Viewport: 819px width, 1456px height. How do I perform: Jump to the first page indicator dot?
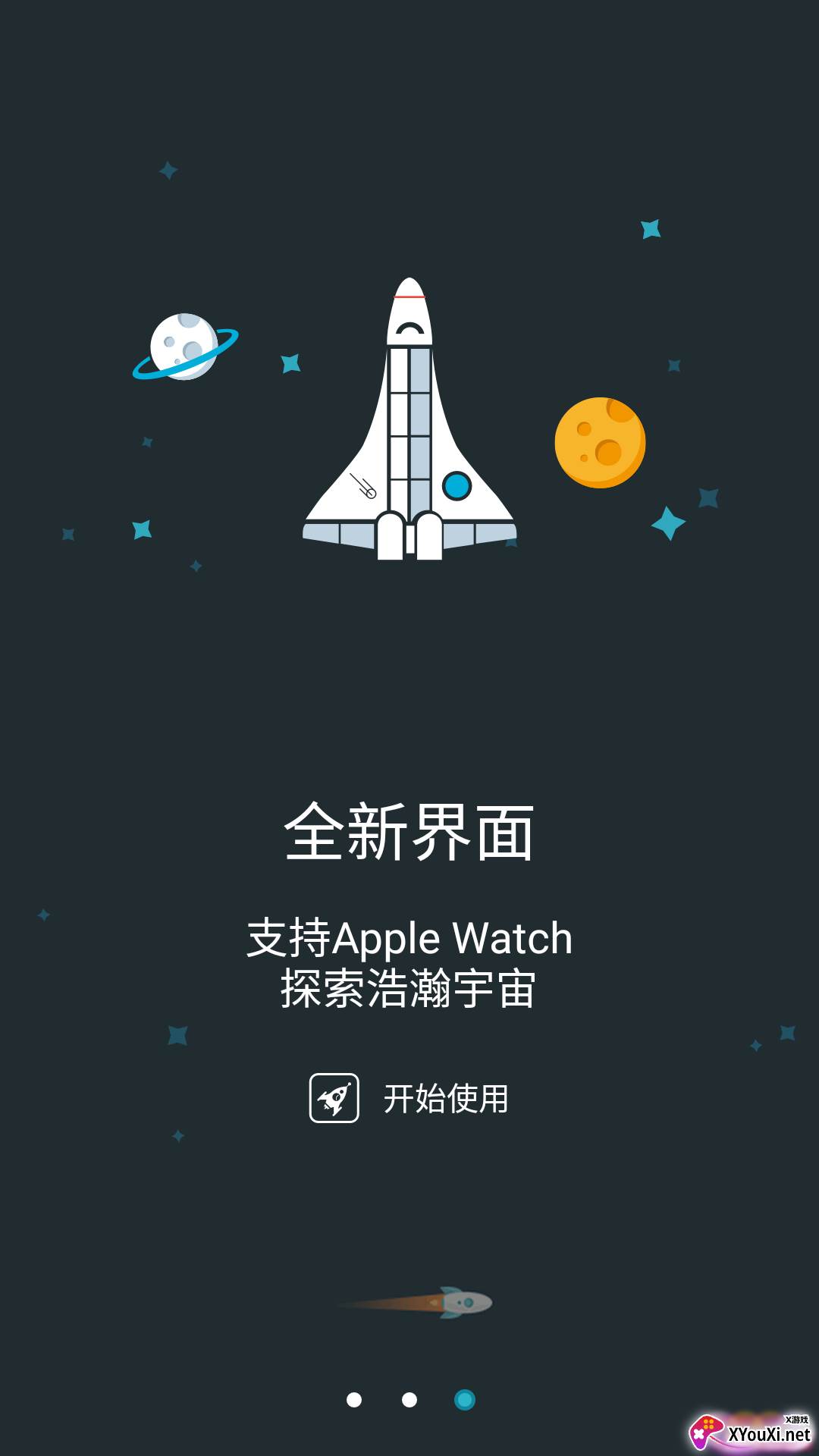(354, 1400)
